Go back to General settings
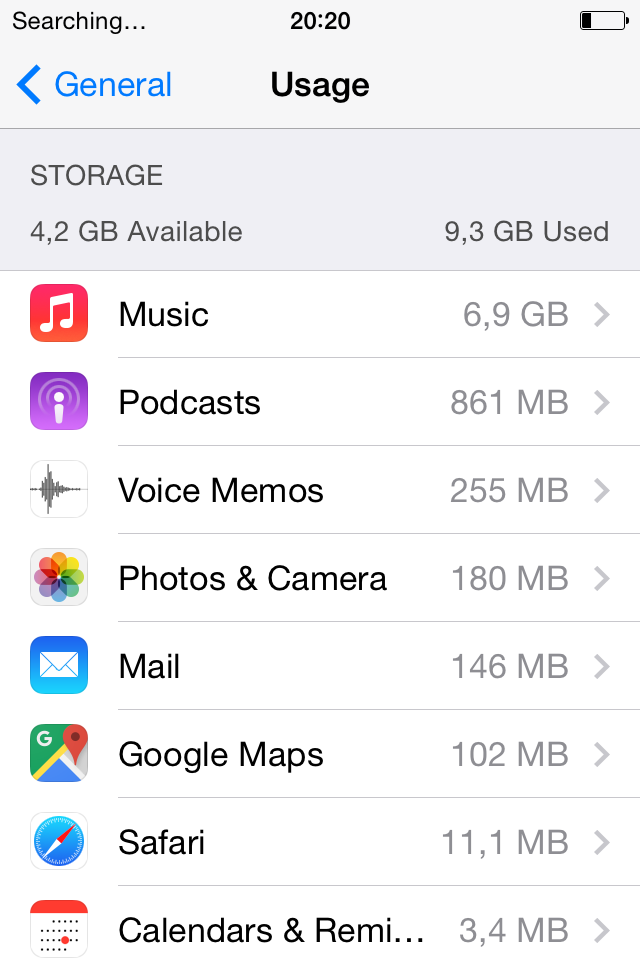Viewport: 640px width, 960px height. tap(95, 85)
